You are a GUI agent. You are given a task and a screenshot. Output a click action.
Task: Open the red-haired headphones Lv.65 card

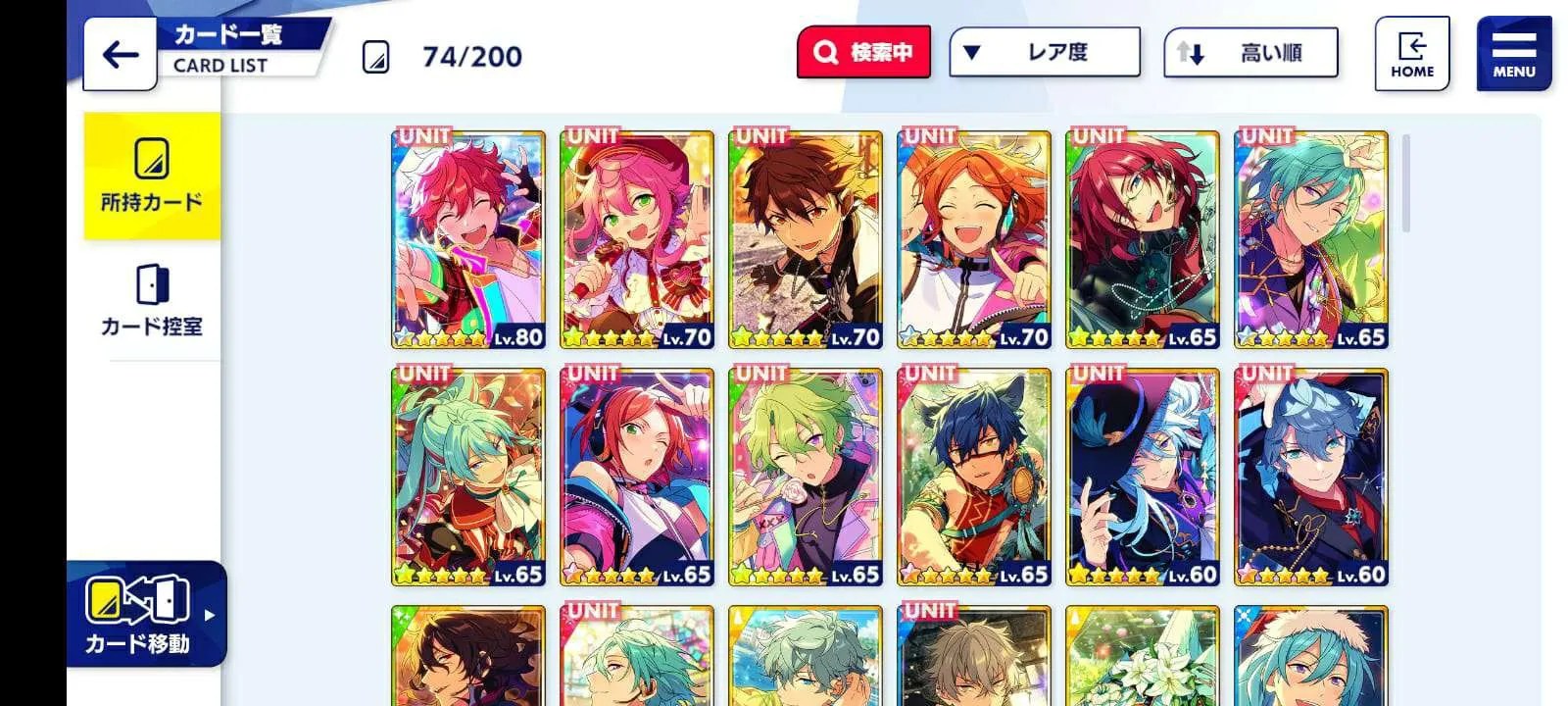pyautogui.click(x=637, y=477)
